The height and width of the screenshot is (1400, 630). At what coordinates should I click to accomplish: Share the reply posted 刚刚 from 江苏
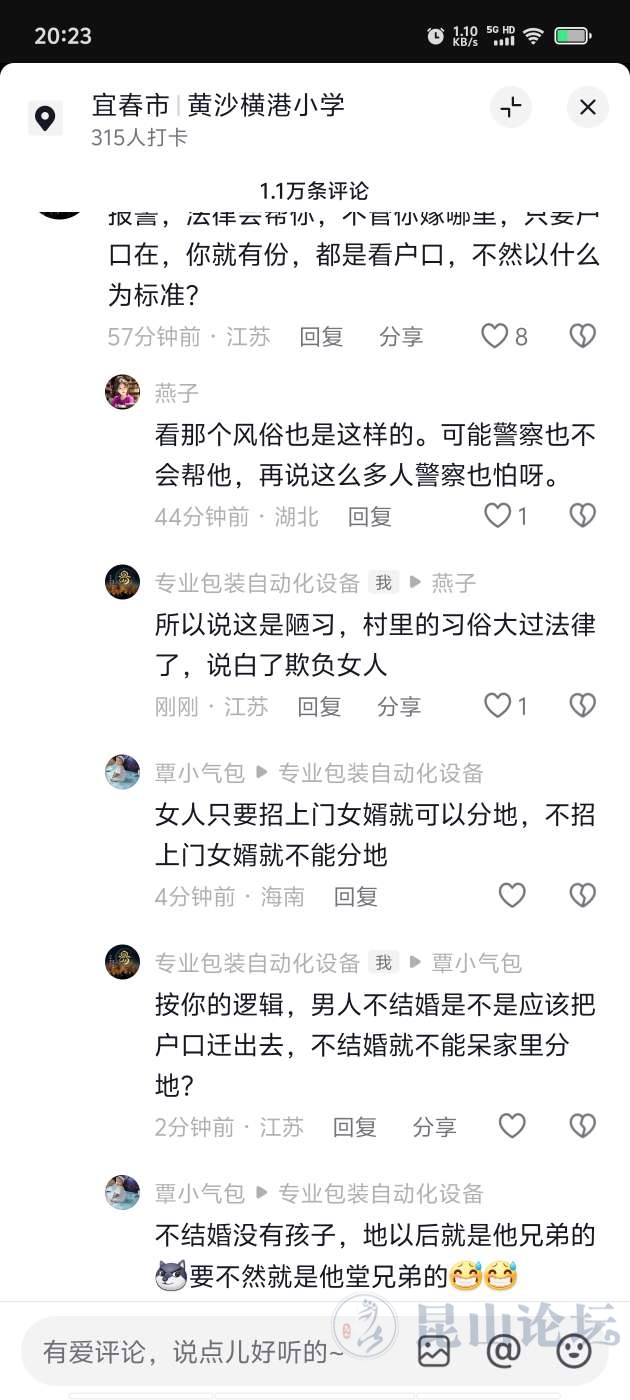pos(399,707)
